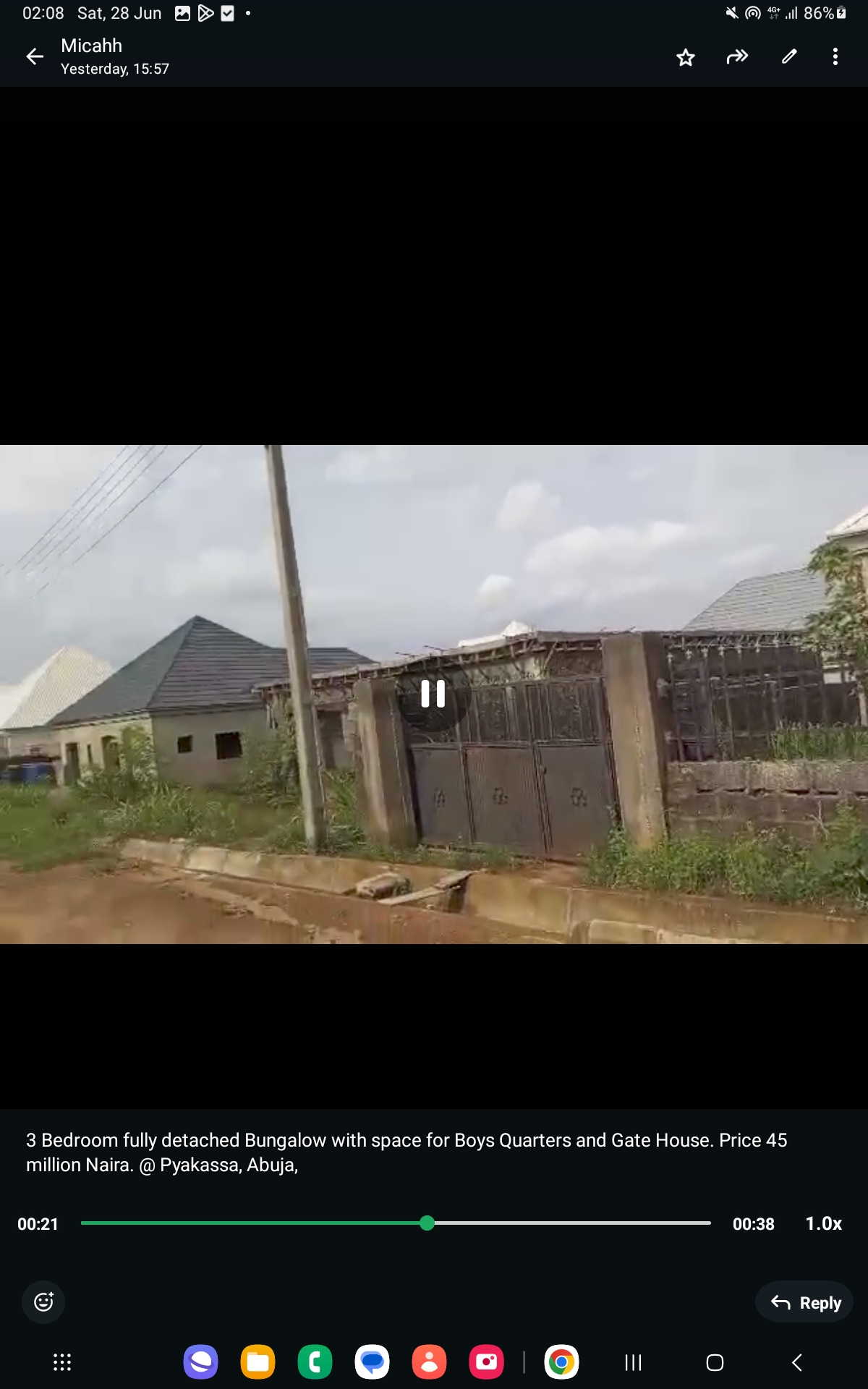Tap Reply to respond to the video
This screenshot has width=868, height=1389.
pos(804,1302)
